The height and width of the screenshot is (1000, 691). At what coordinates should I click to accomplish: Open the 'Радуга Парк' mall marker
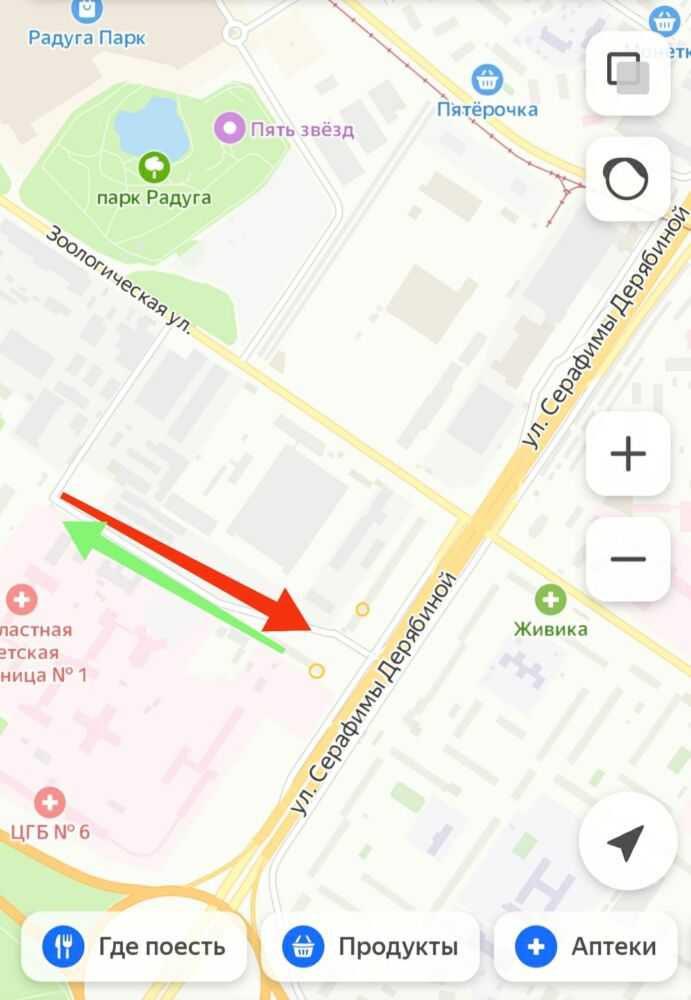[87, 12]
